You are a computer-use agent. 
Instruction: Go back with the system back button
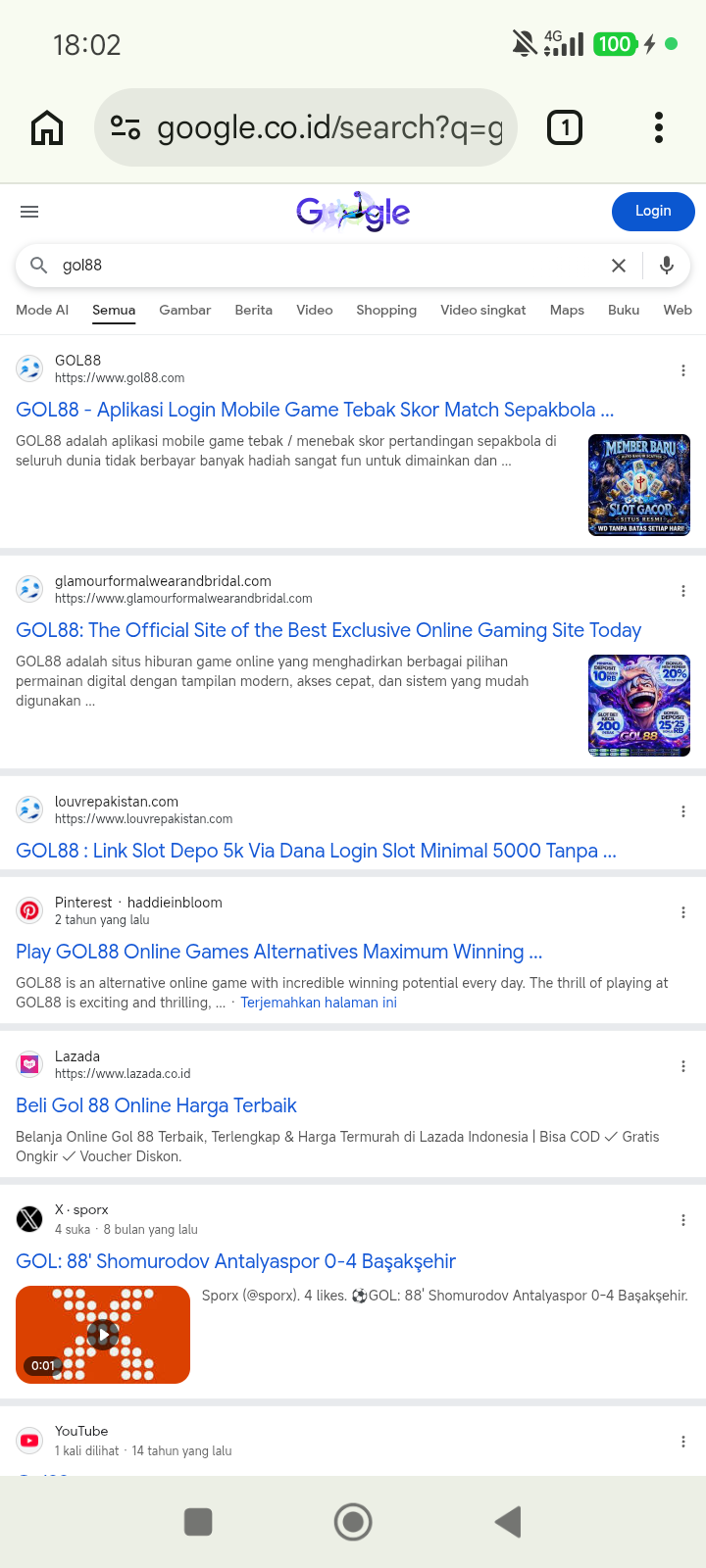pos(508,1522)
